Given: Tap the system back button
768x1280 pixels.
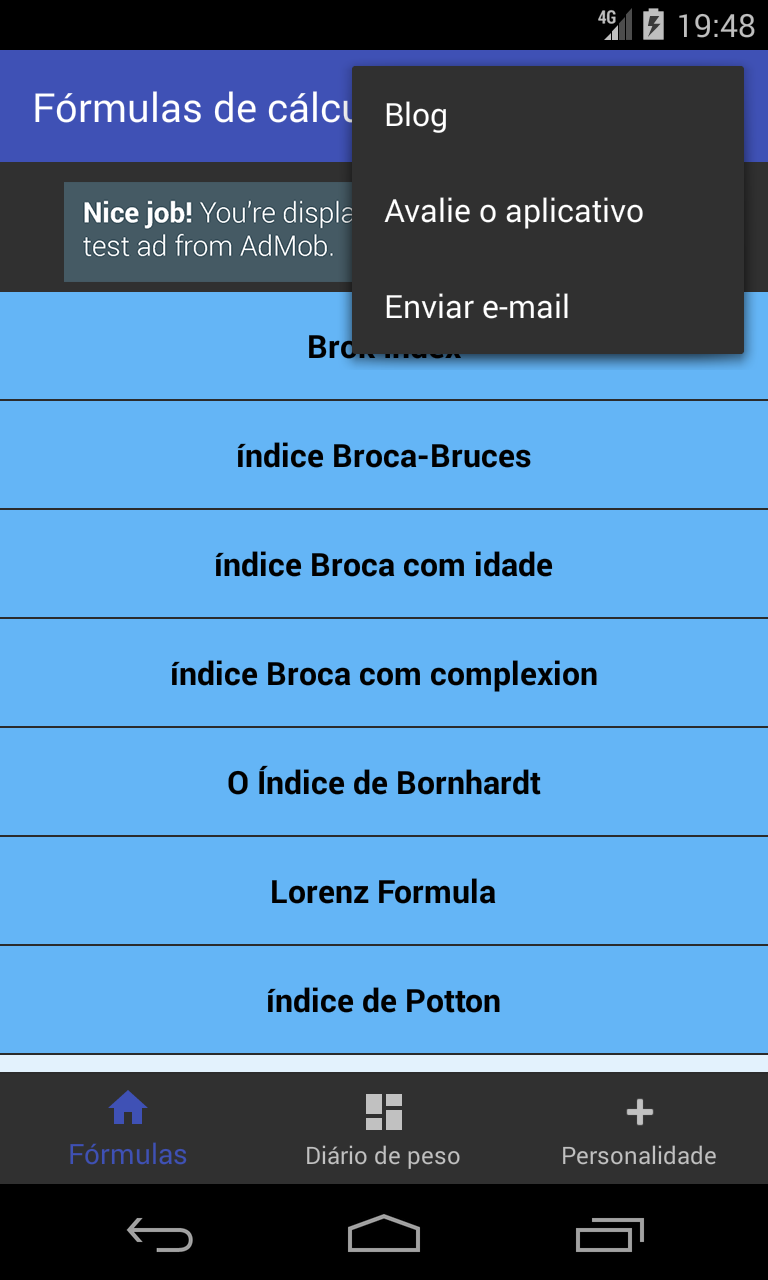Looking at the screenshot, I should pos(160,1234).
